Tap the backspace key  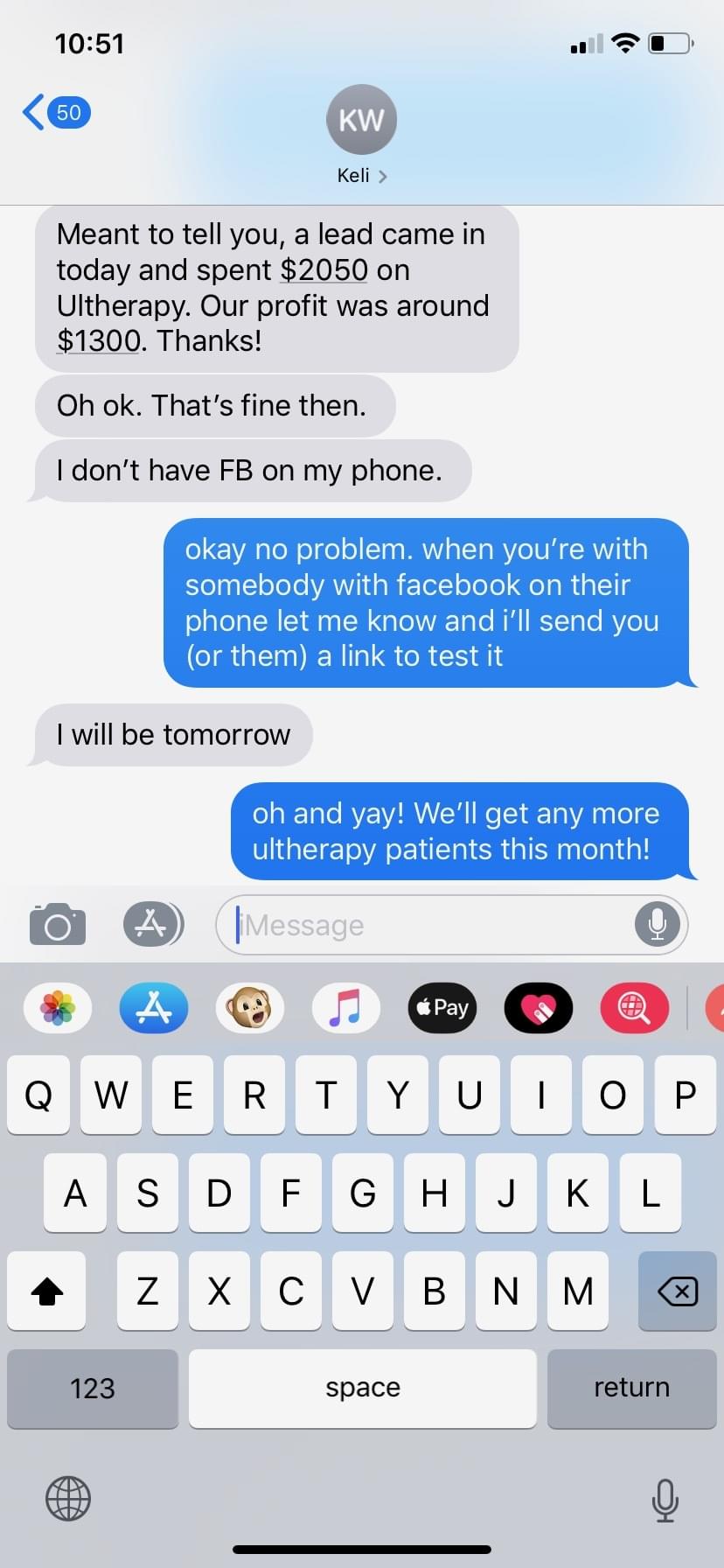677,1291
